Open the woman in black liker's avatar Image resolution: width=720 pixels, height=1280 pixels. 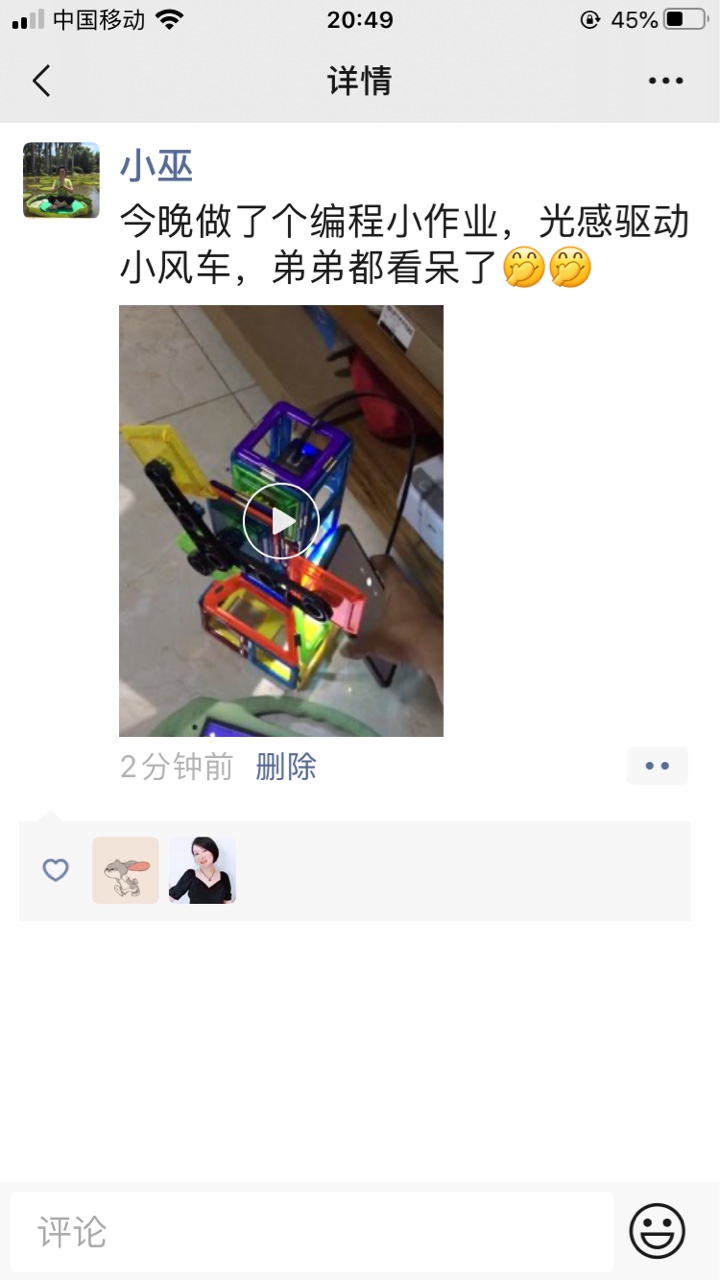(202, 870)
